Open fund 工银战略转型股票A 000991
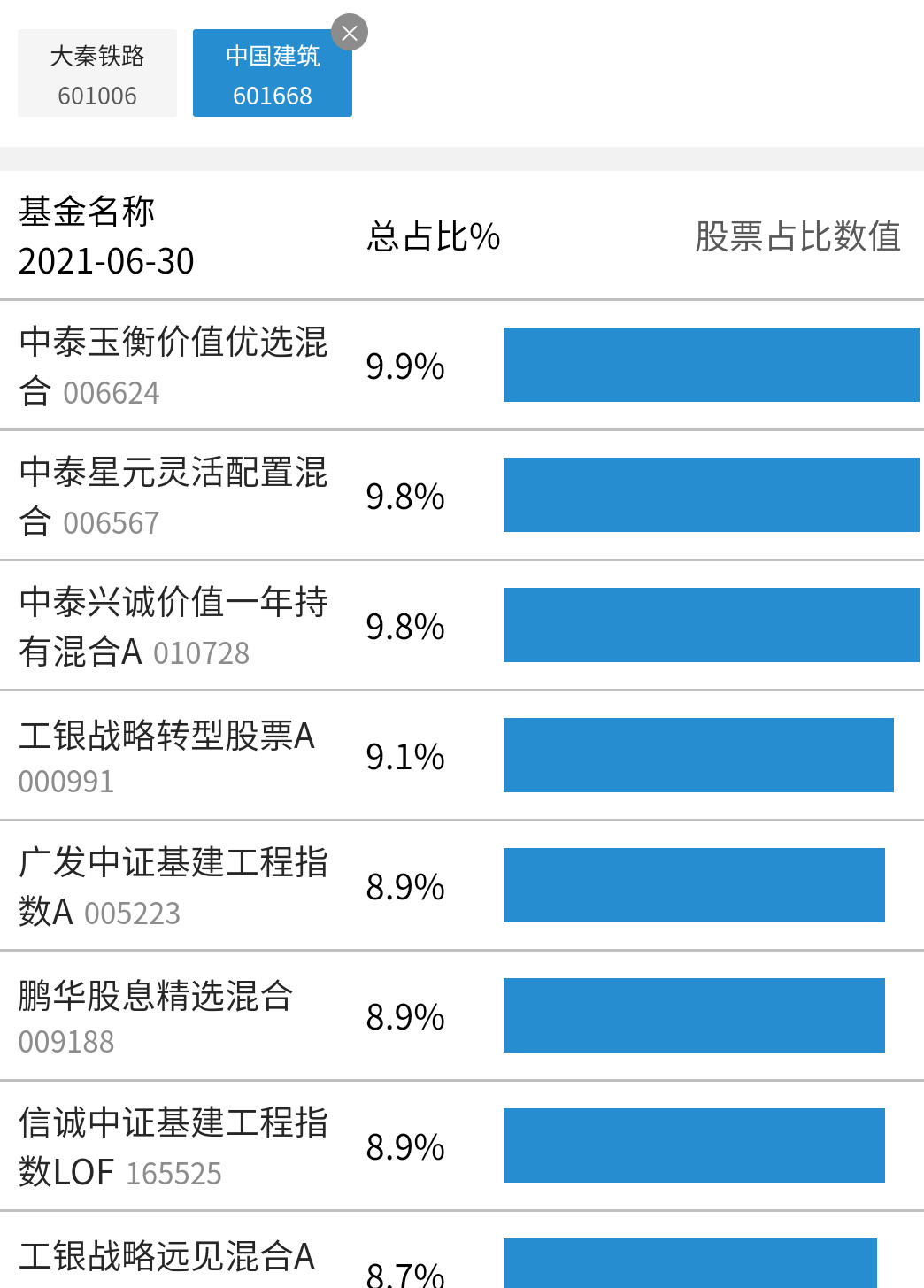 pos(462,756)
